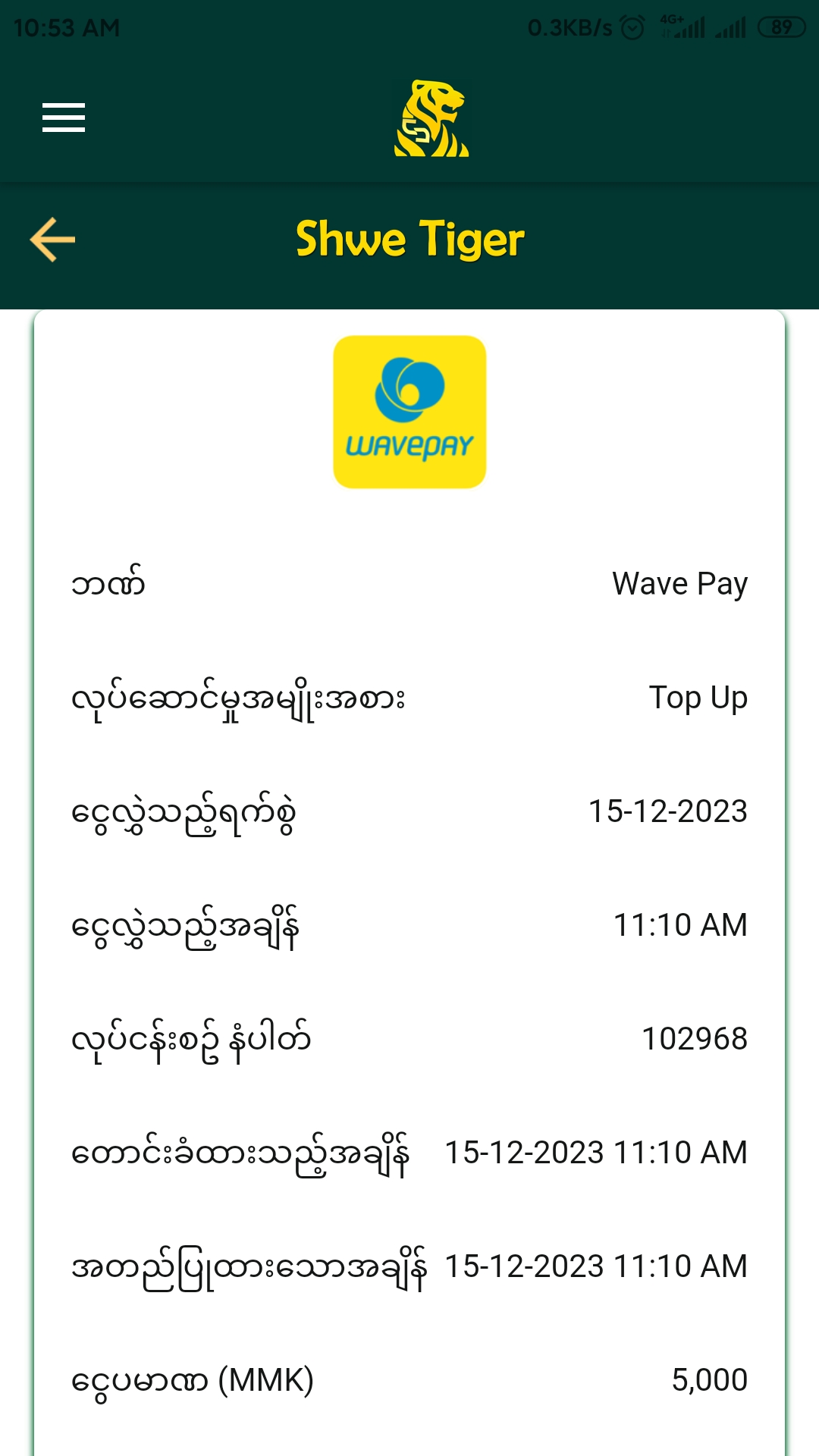Open the hamburger drawer menu

coord(64,118)
